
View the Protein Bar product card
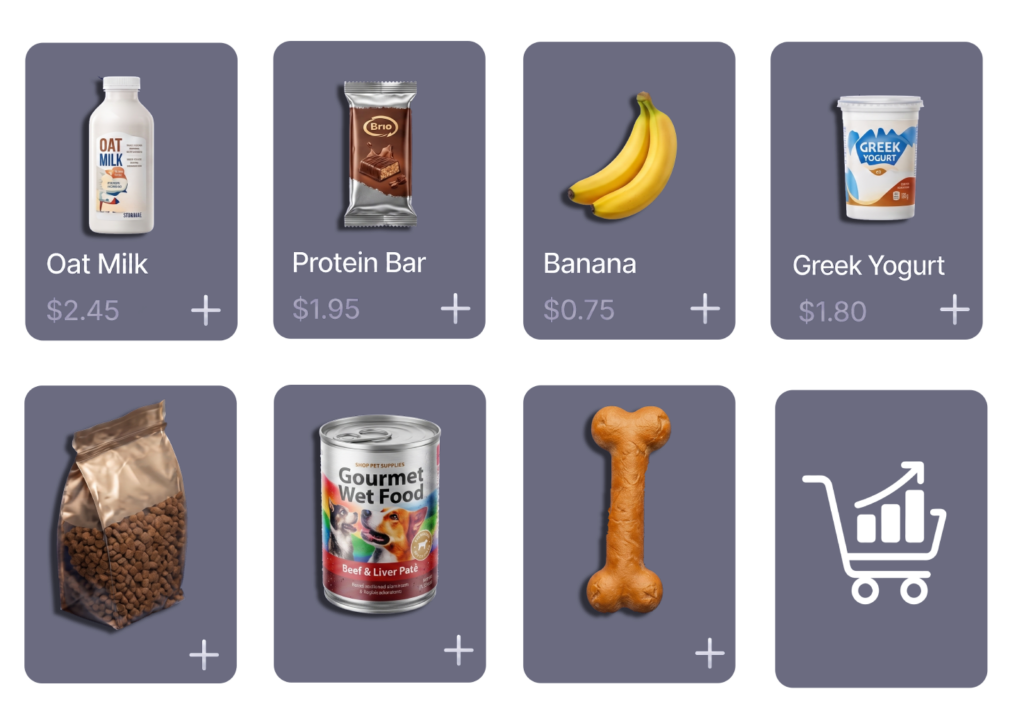pyautogui.click(x=379, y=190)
